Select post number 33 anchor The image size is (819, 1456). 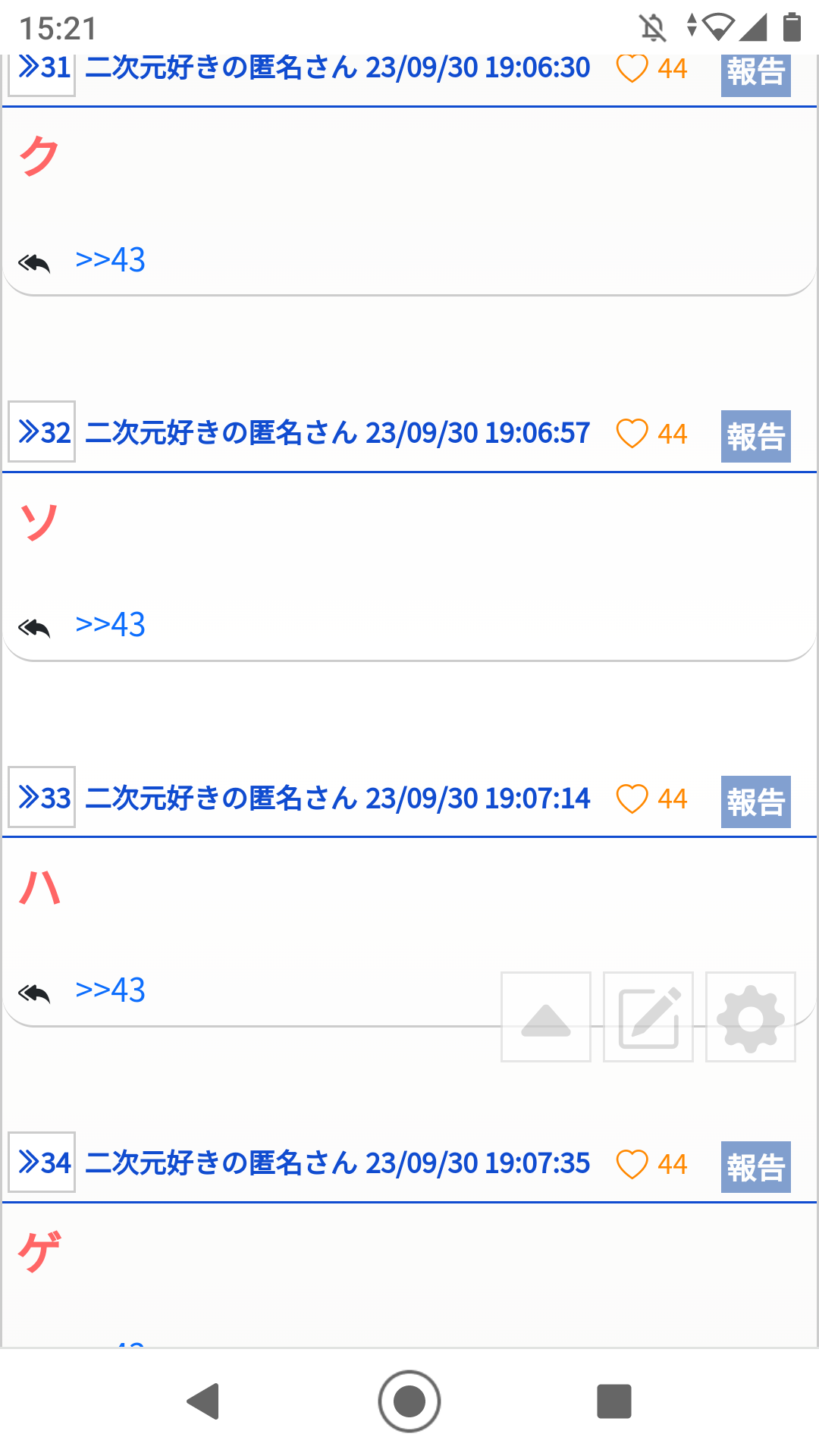coord(42,797)
